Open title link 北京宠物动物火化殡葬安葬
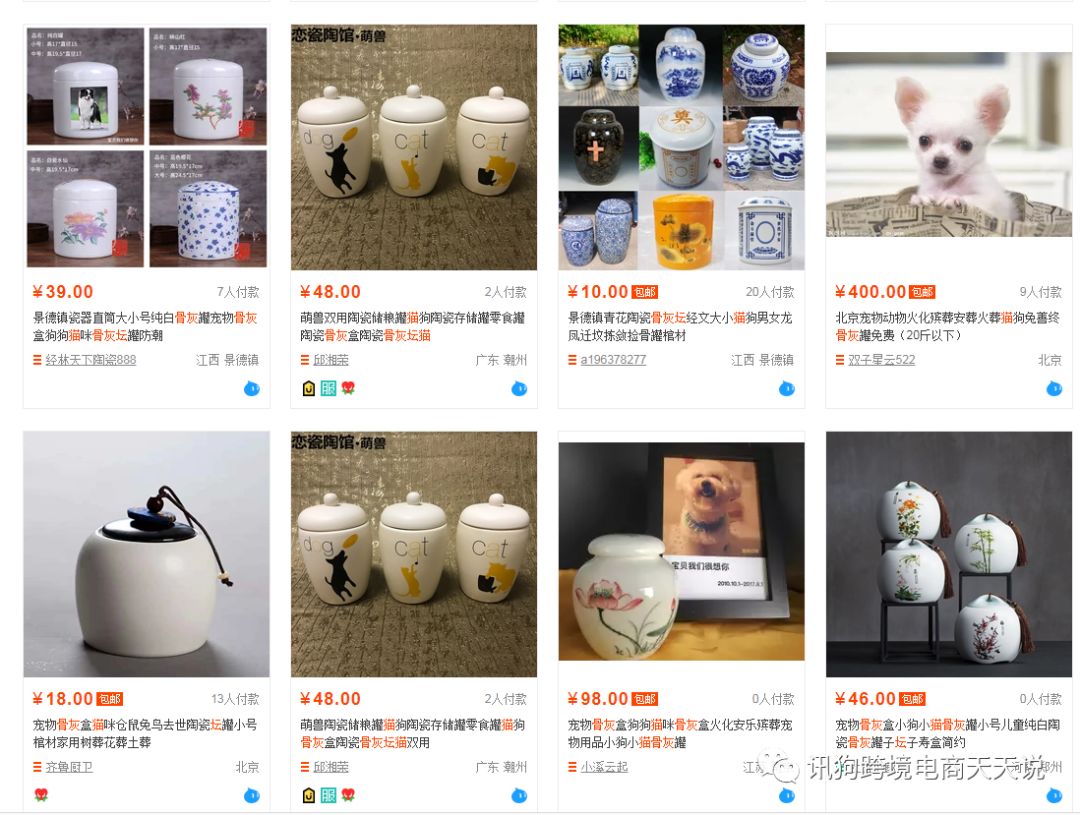This screenshot has width=1080, height=815. point(947,318)
